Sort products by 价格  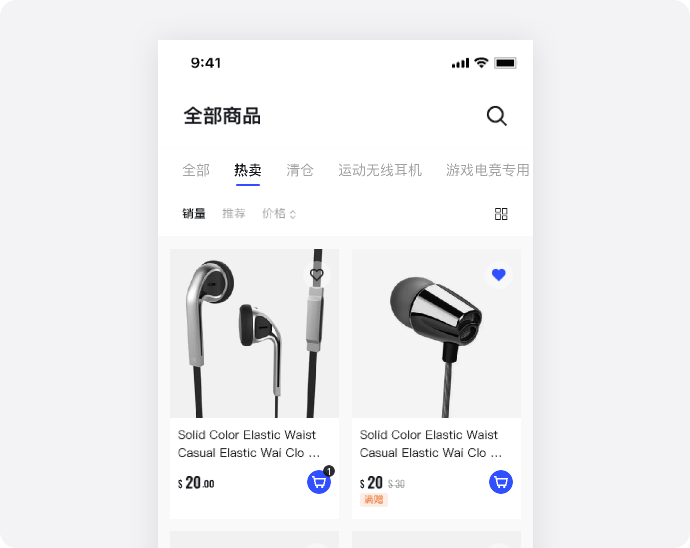point(278,213)
